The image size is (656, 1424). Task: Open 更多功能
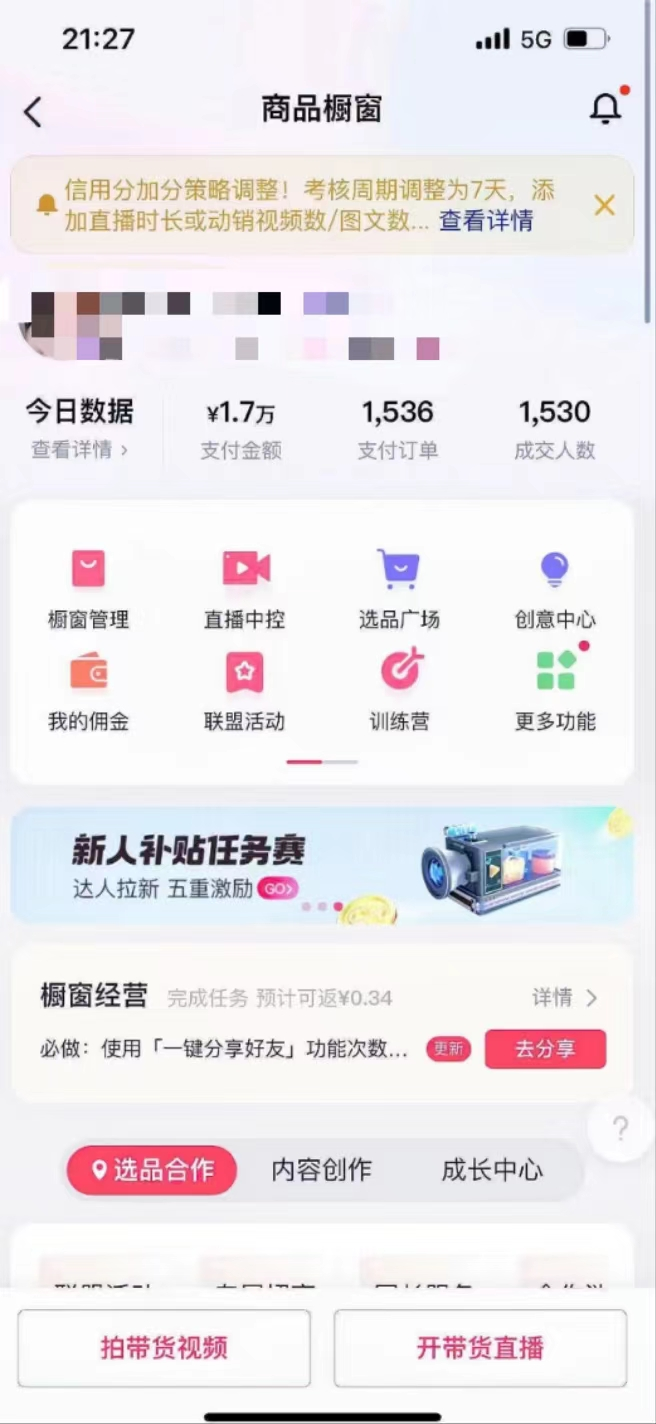click(555, 690)
